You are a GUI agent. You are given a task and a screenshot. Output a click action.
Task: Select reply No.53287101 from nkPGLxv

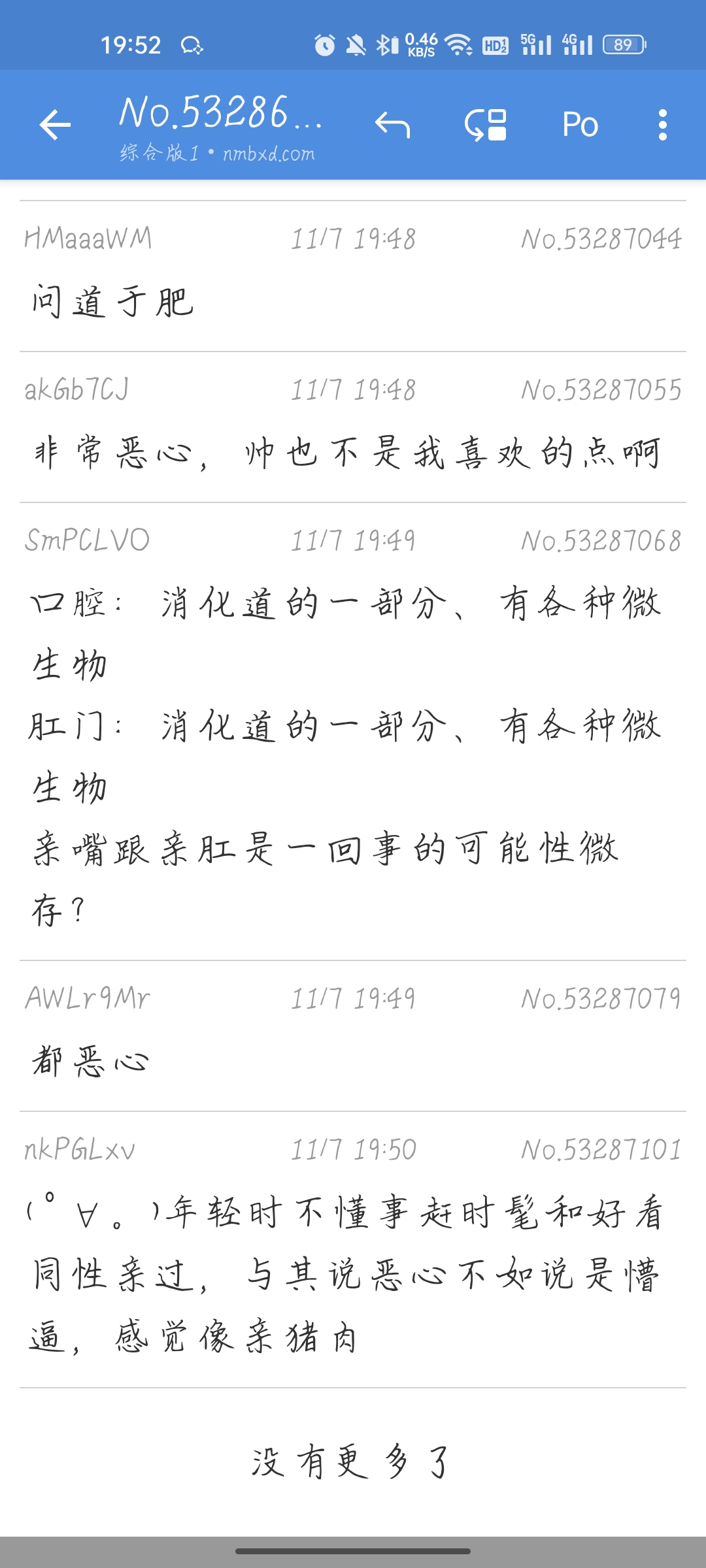[x=353, y=1249]
